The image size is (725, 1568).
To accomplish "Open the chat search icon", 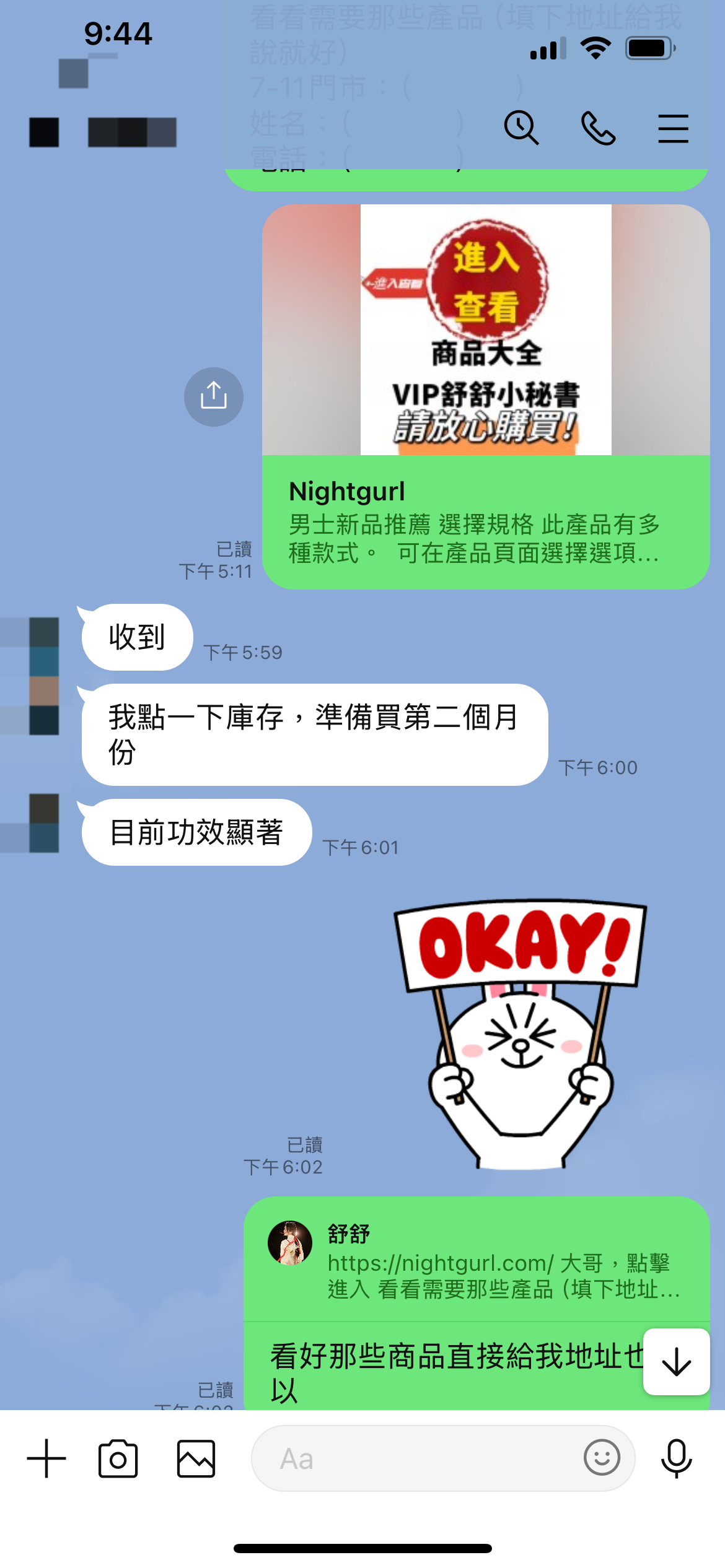I will [x=522, y=128].
